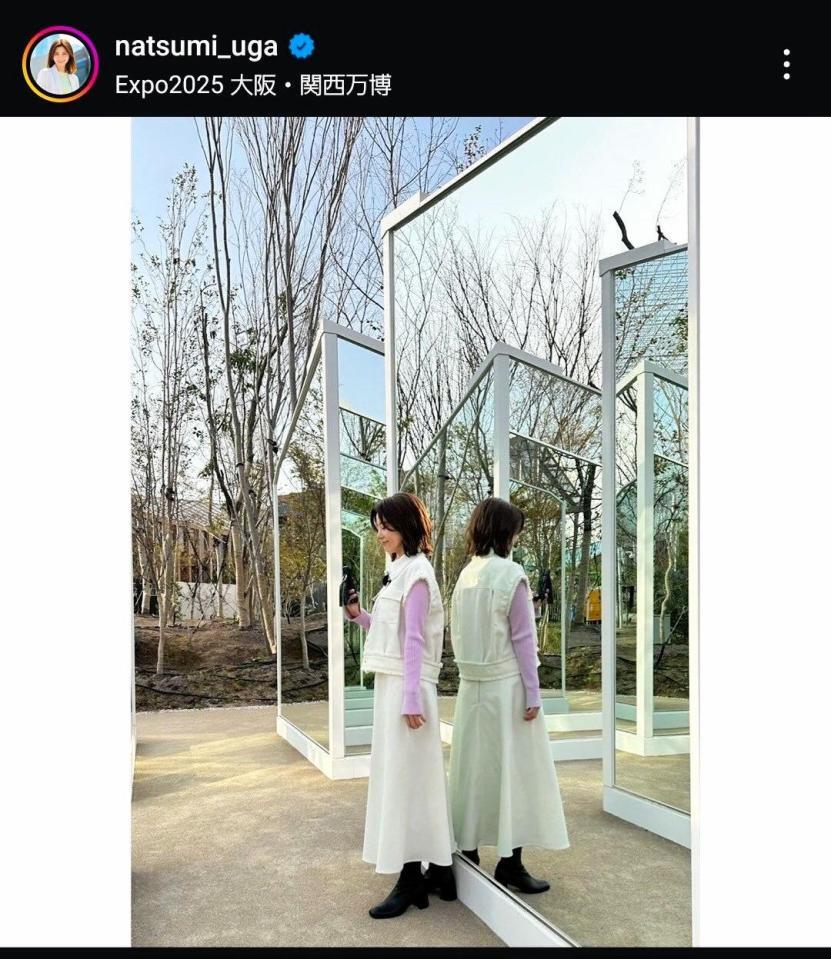Image resolution: width=831 pixels, height=959 pixels.
Task: Tap the post photo of mirror garden
Action: click(414, 531)
